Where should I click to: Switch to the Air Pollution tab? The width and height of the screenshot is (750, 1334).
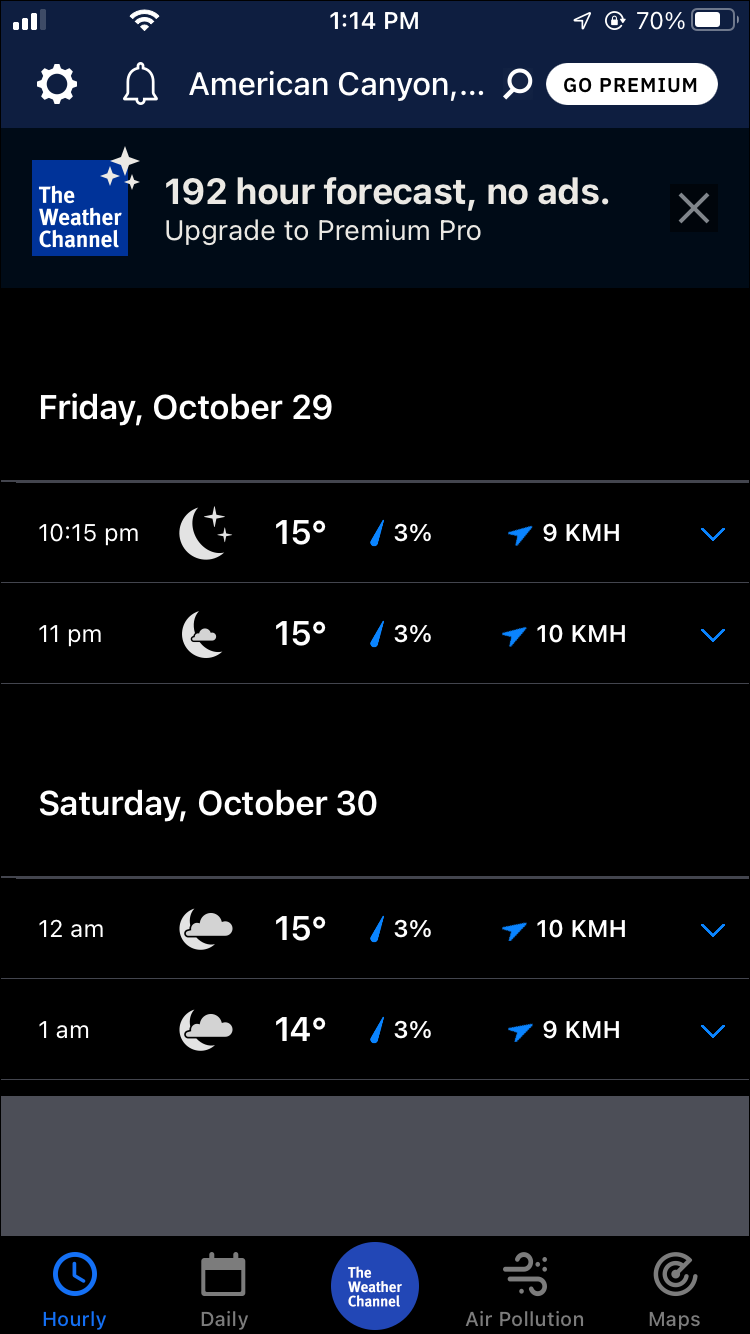(x=525, y=1290)
